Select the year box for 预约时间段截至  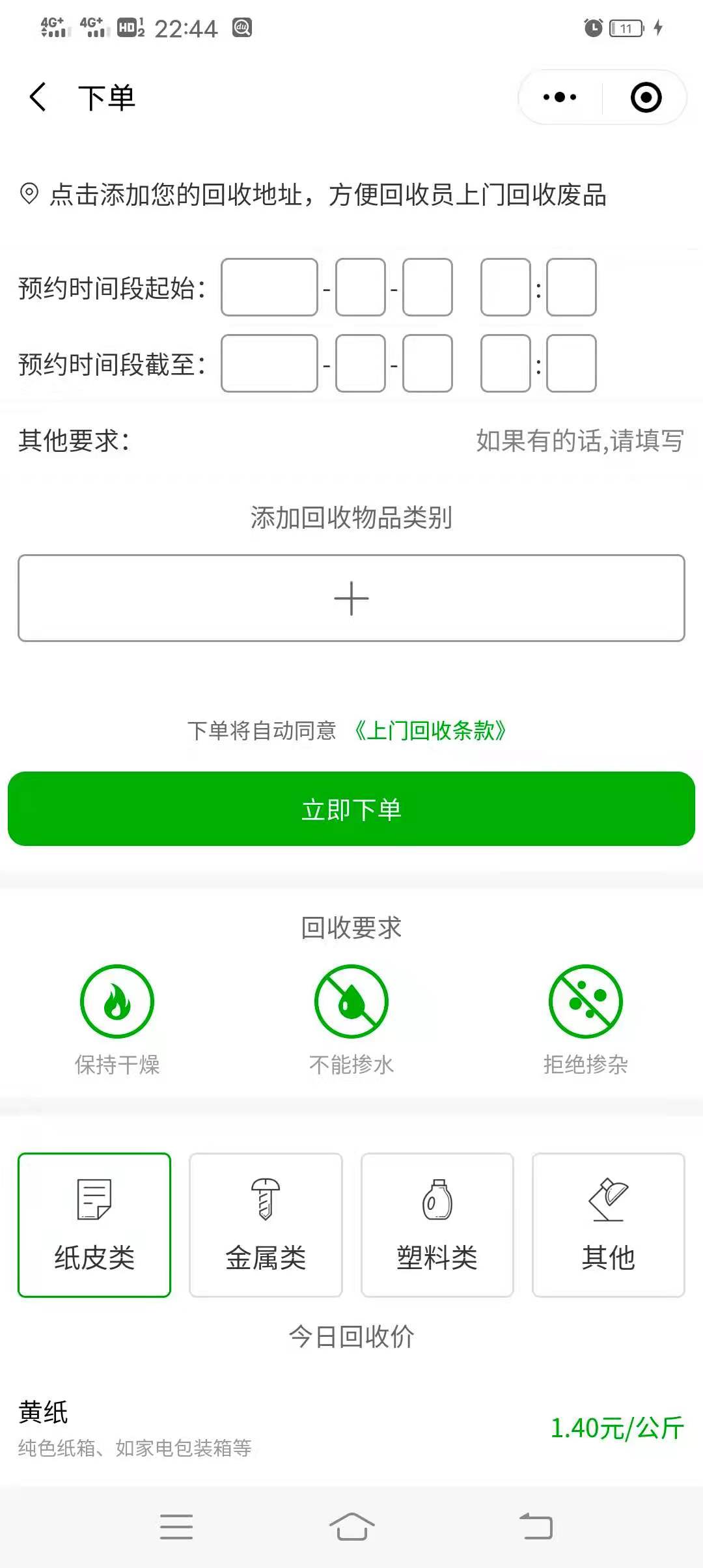269,363
